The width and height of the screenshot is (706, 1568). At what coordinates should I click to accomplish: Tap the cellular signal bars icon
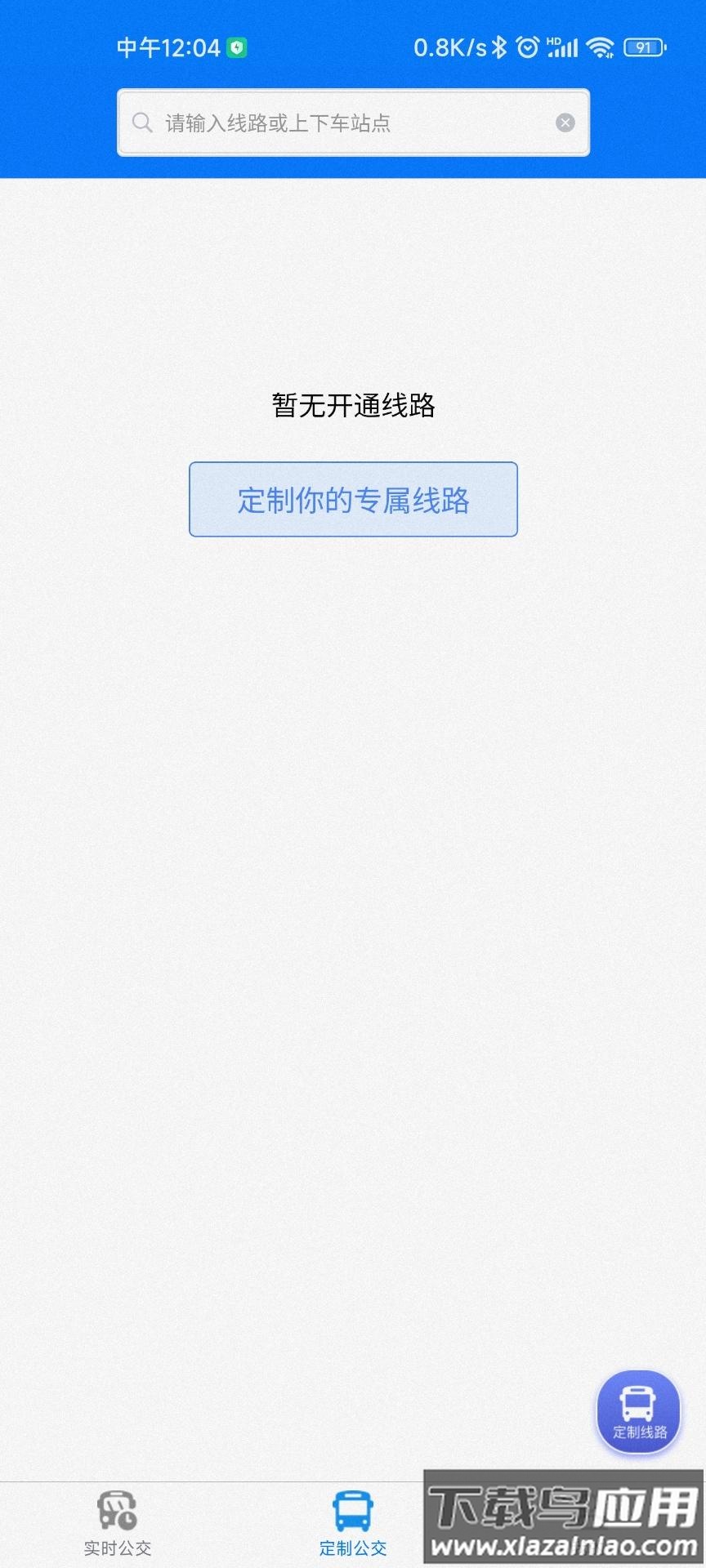tap(564, 47)
